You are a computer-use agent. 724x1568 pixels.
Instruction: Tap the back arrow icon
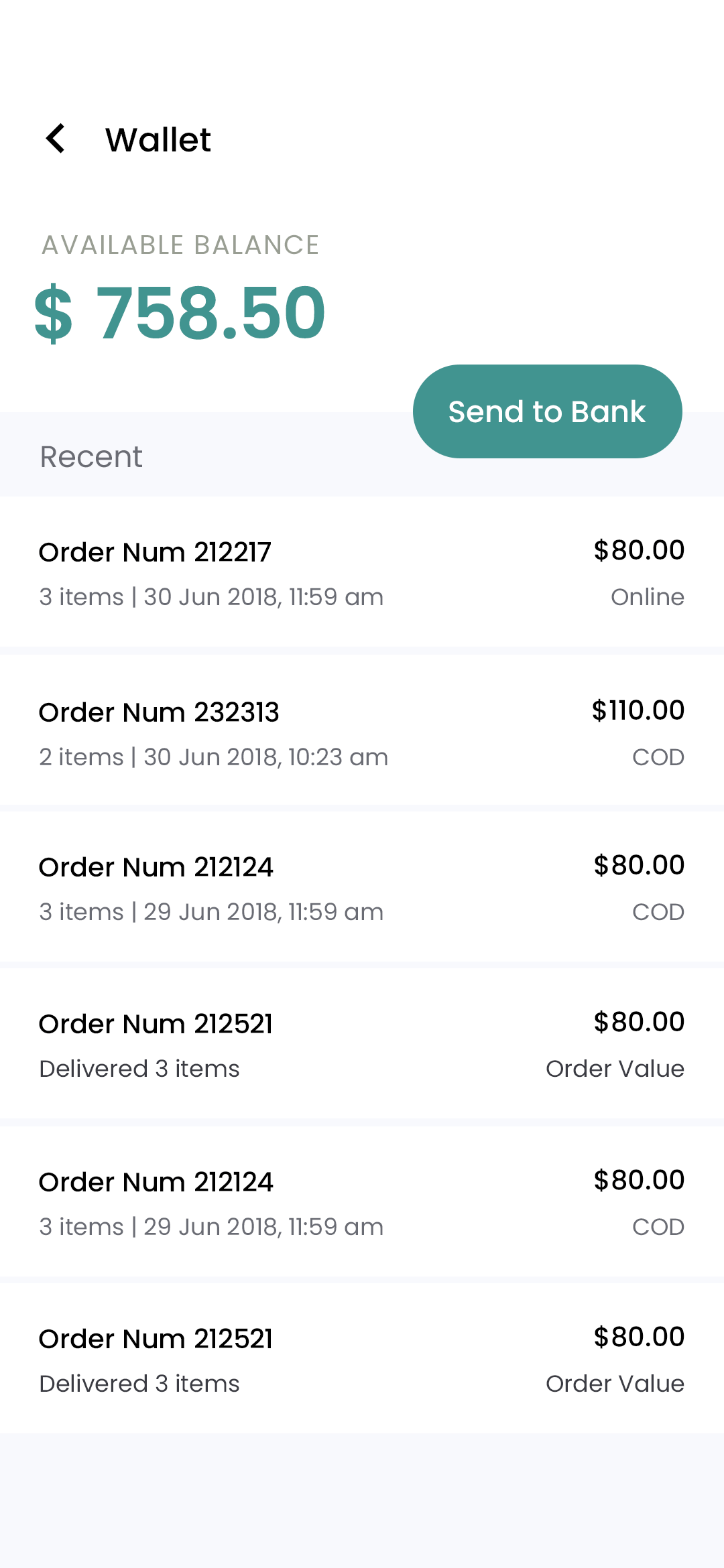tap(57, 139)
